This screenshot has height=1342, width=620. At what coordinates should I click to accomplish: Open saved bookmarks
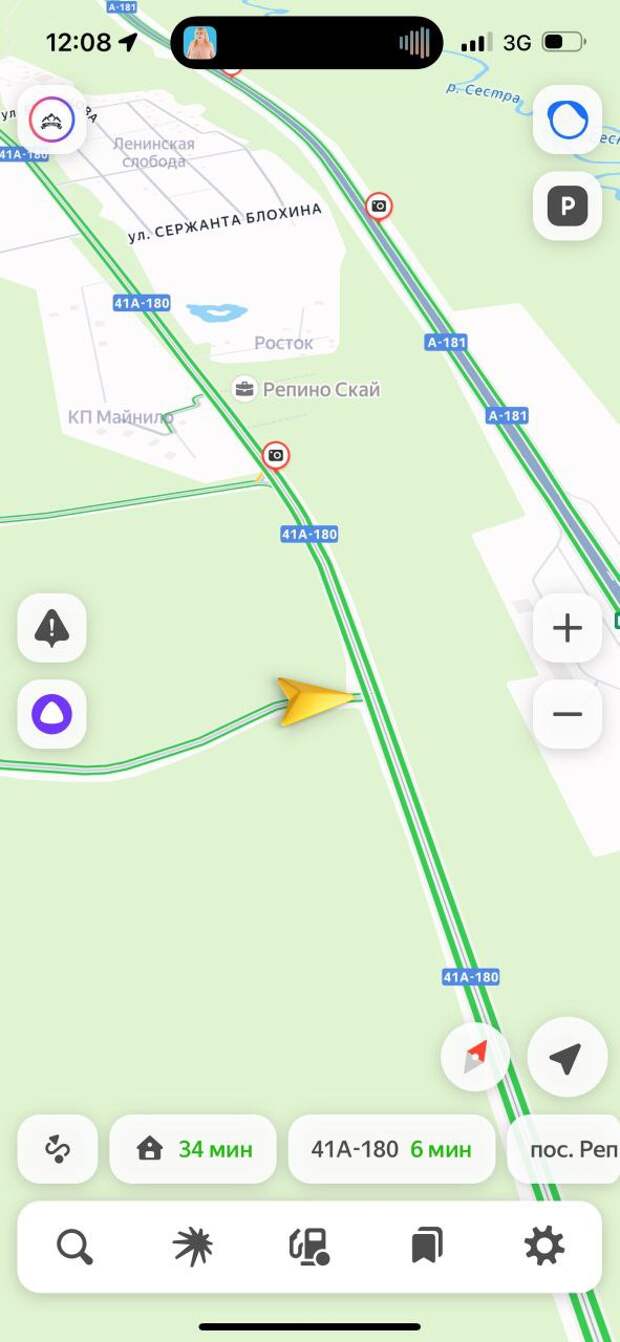(427, 1247)
